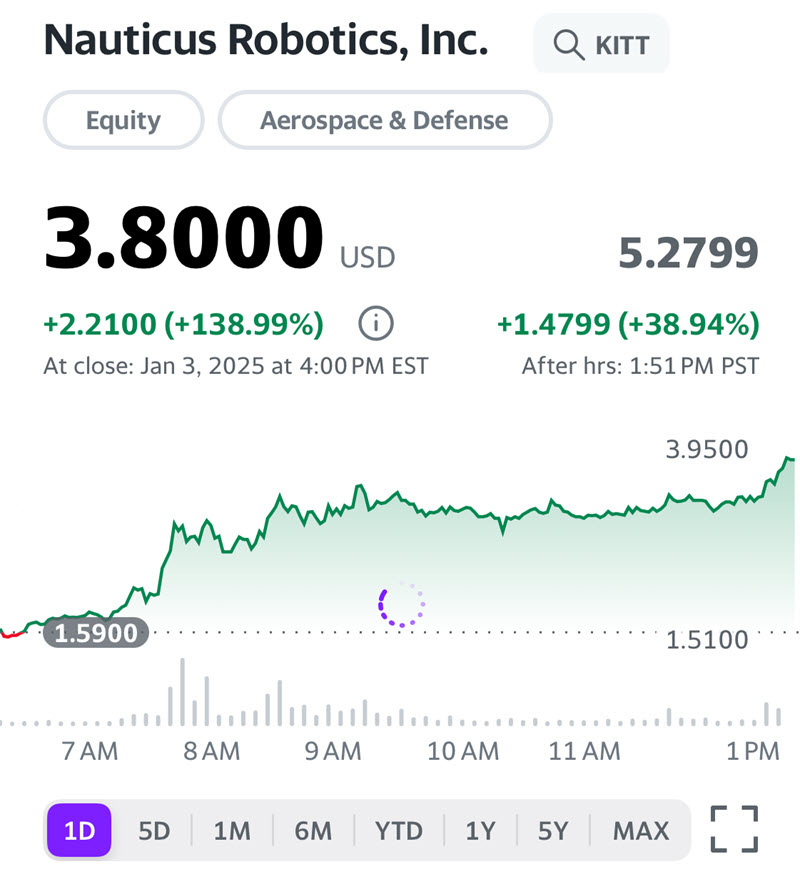
Task: Expand the chart to fullscreen
Action: click(734, 829)
